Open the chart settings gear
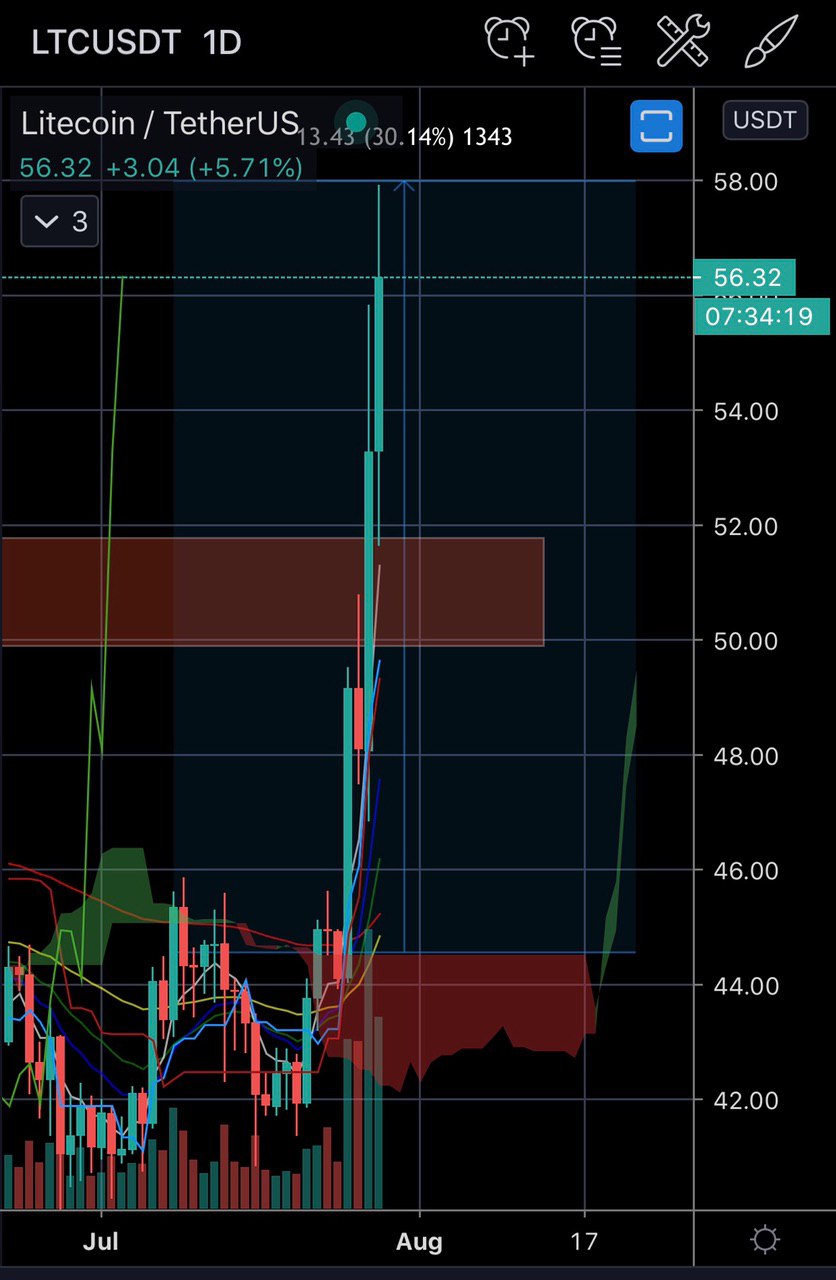Viewport: 836px width, 1280px height. [x=764, y=1241]
